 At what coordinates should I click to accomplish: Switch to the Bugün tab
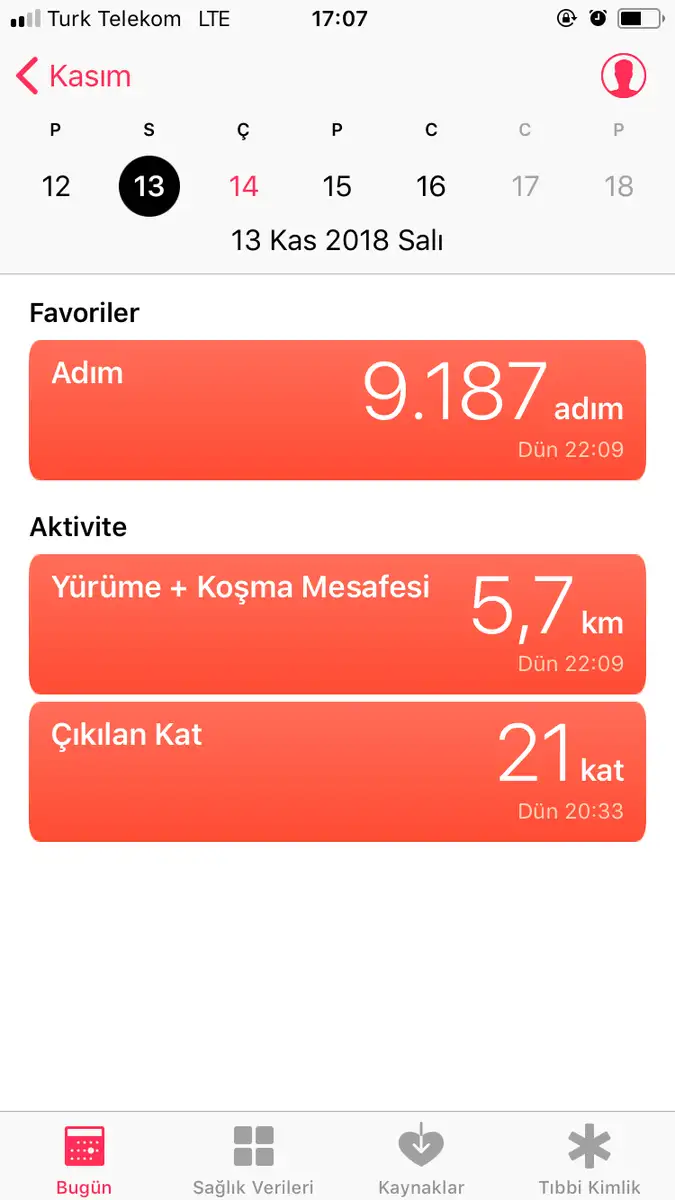tap(84, 1159)
